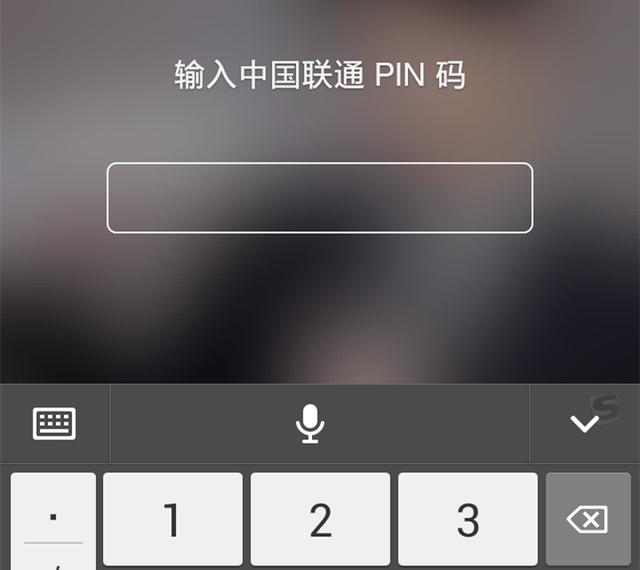The image size is (640, 570).
Task: Confirm the PIN with the checkmark
Action: point(584,424)
